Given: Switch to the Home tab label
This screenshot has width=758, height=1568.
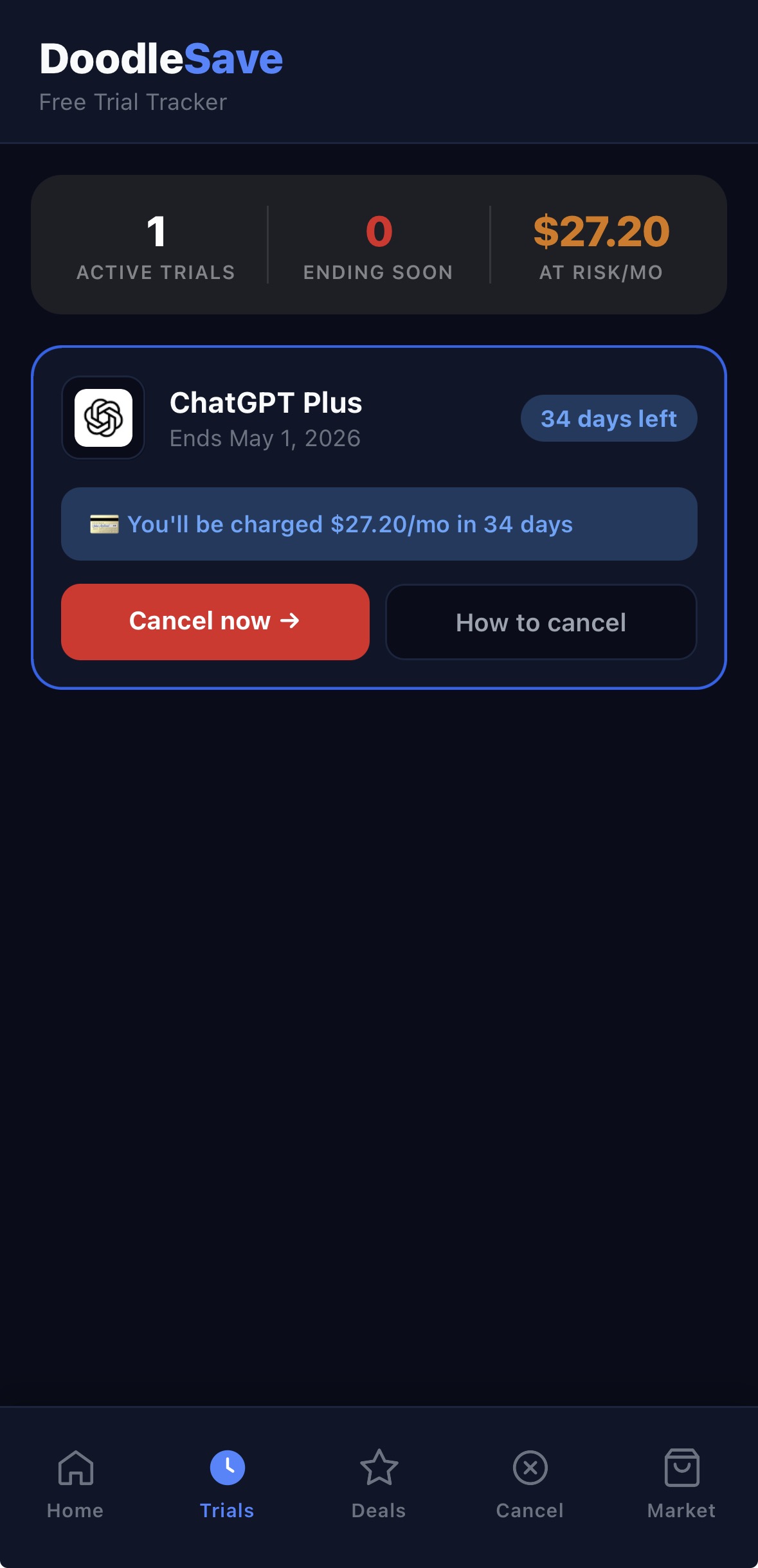Looking at the screenshot, I should [x=75, y=1511].
